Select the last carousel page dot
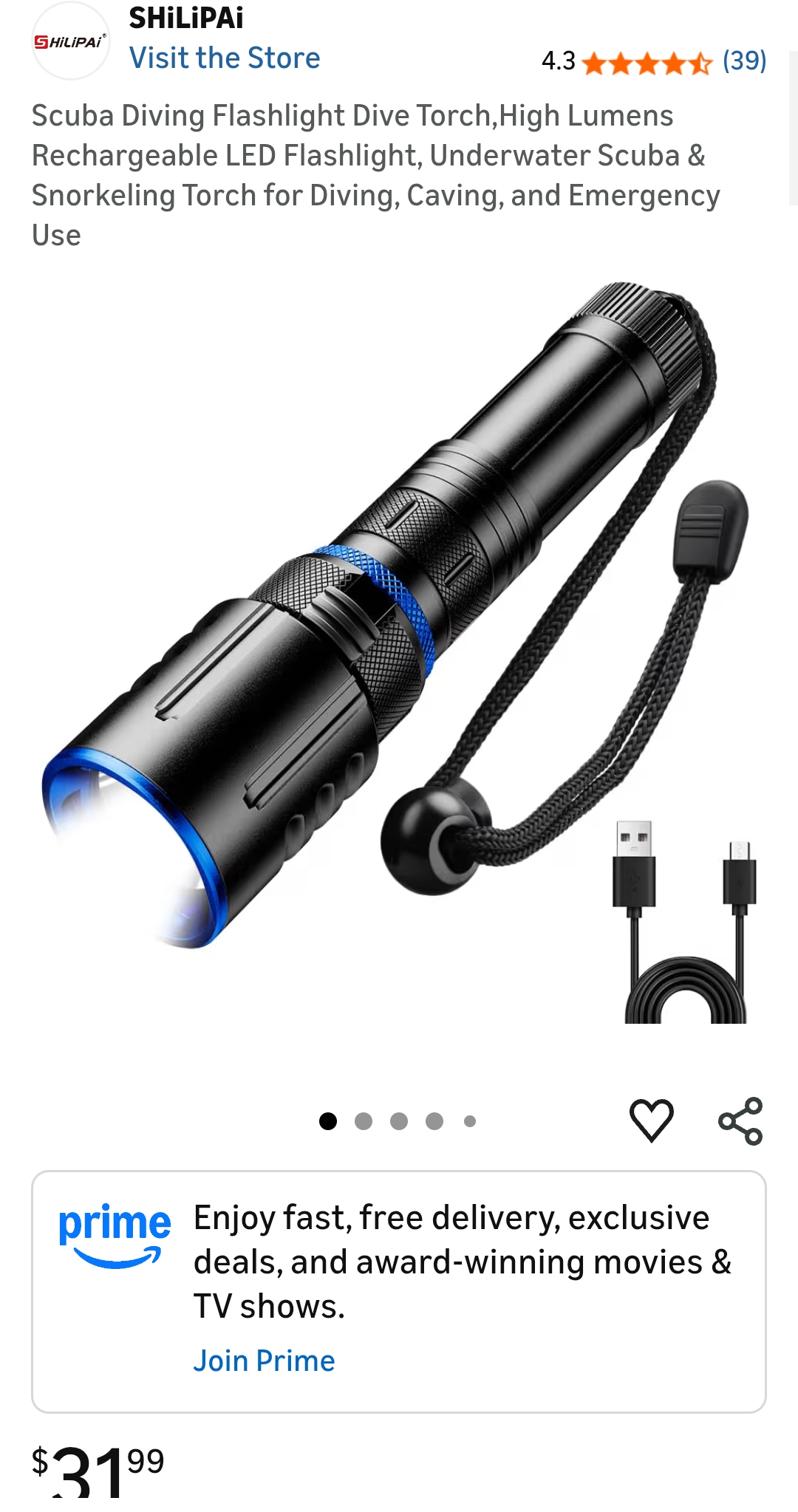The width and height of the screenshot is (798, 1512). [x=468, y=1121]
